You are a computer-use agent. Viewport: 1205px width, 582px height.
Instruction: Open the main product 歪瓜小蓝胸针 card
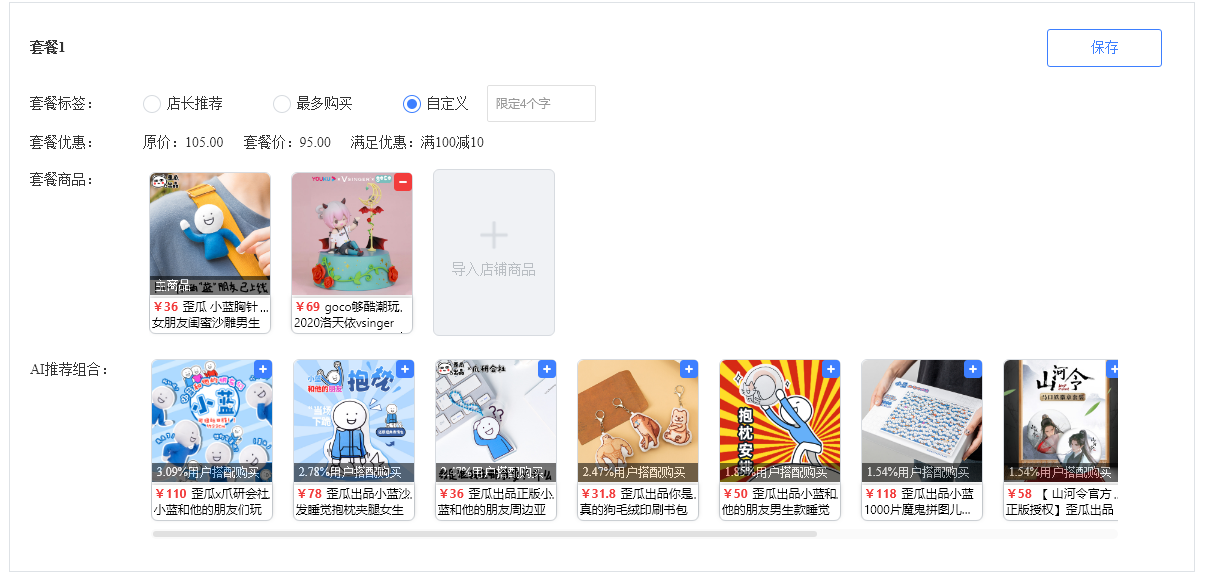pos(210,250)
